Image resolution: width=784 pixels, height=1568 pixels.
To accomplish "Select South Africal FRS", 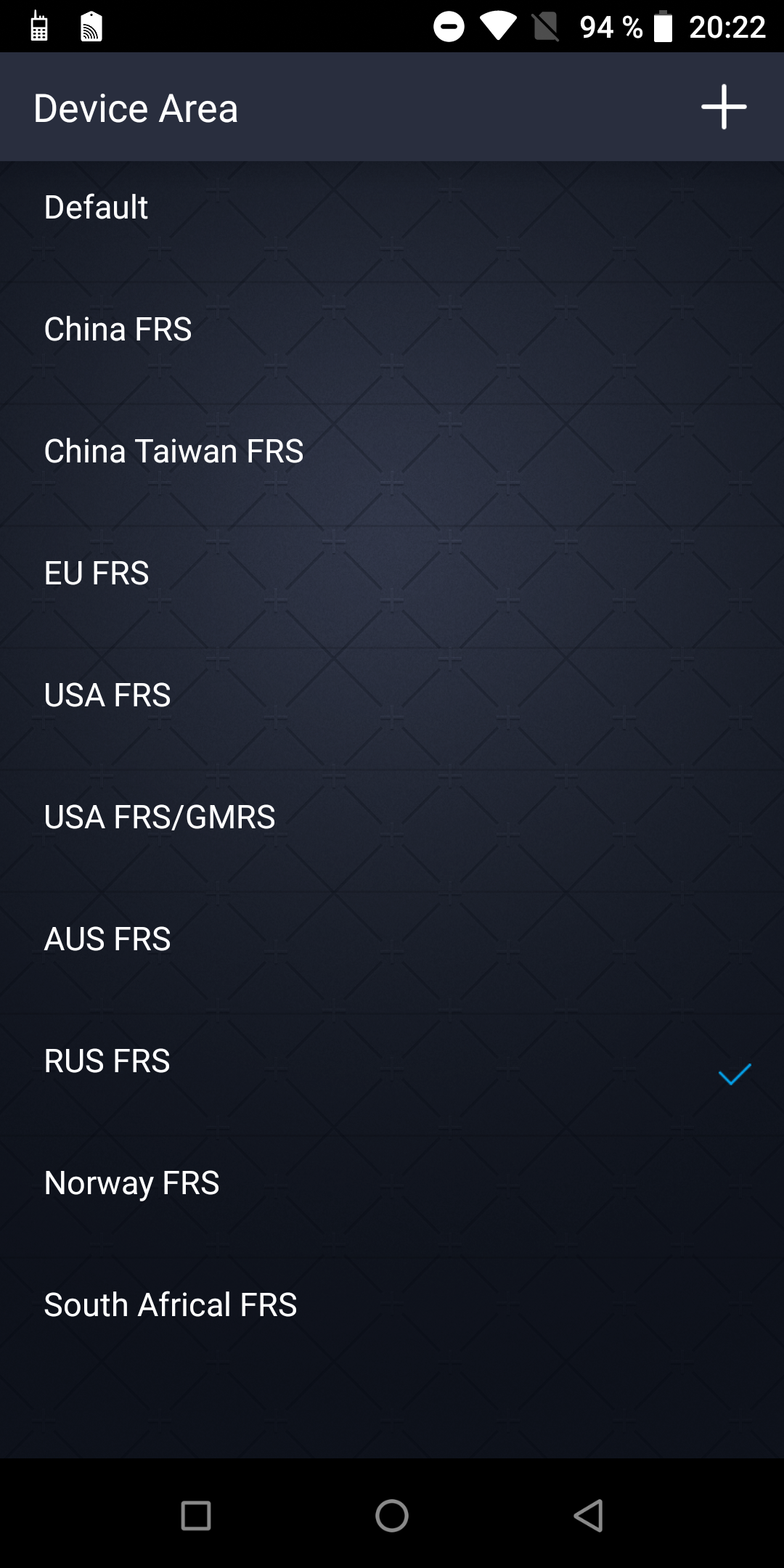I will (392, 1305).
